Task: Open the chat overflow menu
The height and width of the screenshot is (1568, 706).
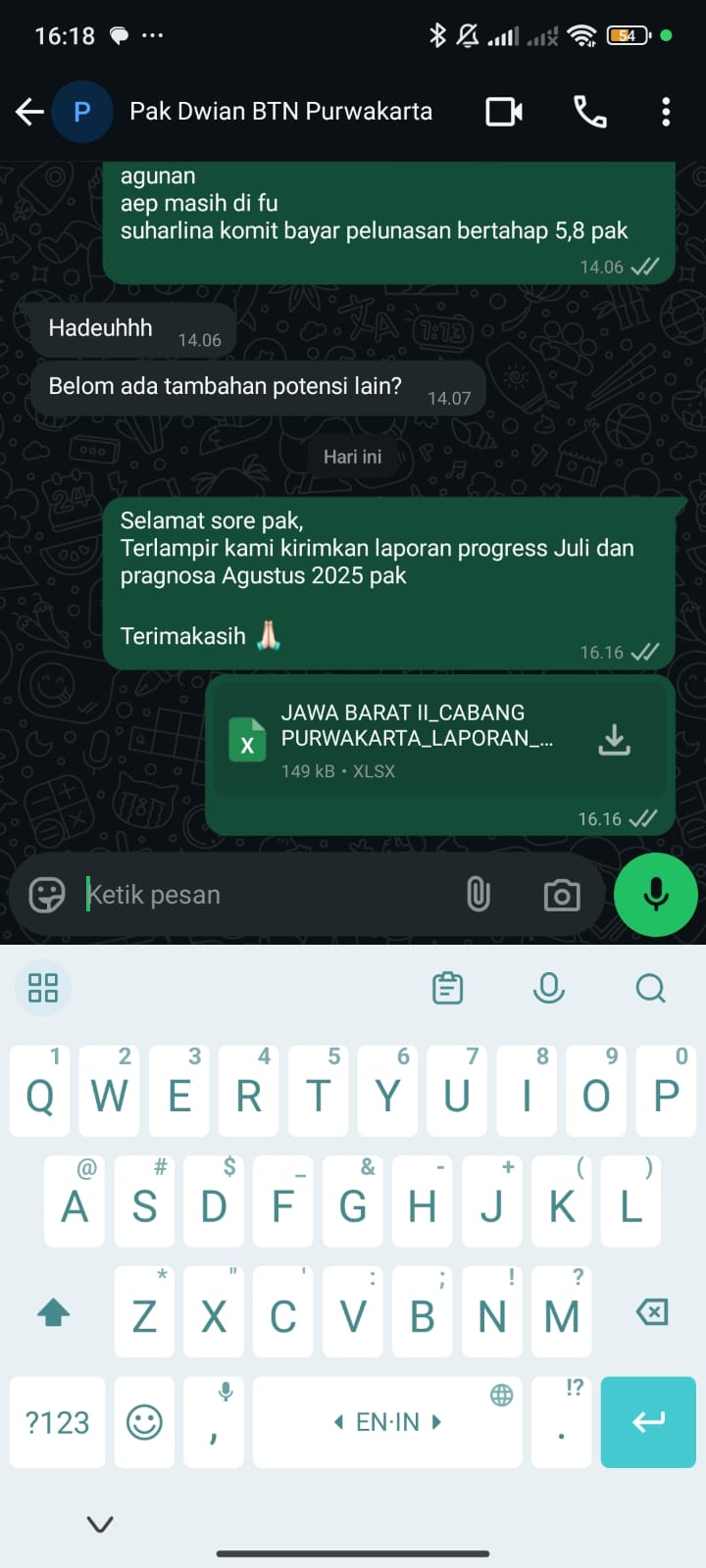Action: 666,112
